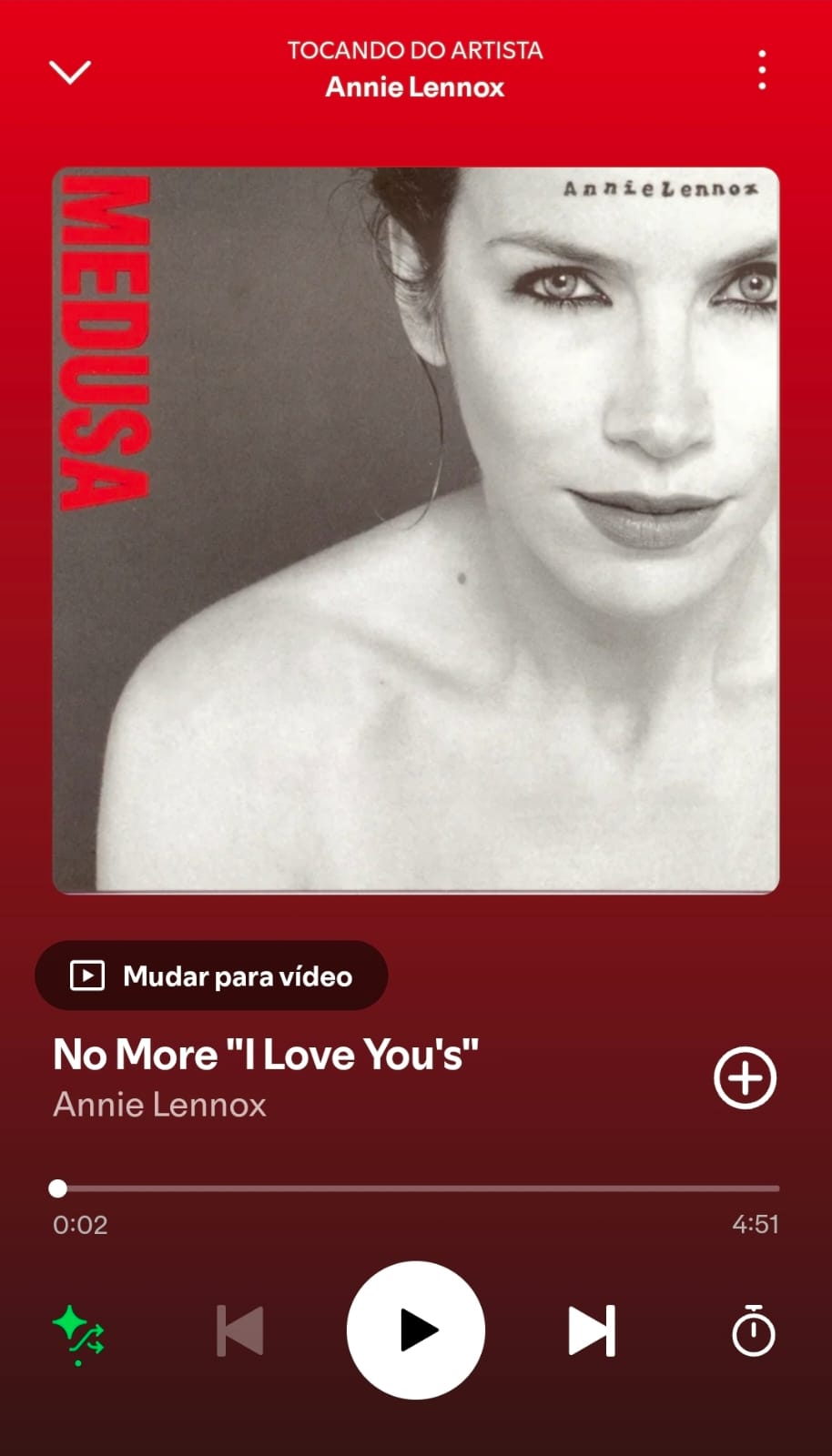The width and height of the screenshot is (832, 1456).
Task: Toggle the add-to-library plus control
Action: click(744, 1078)
